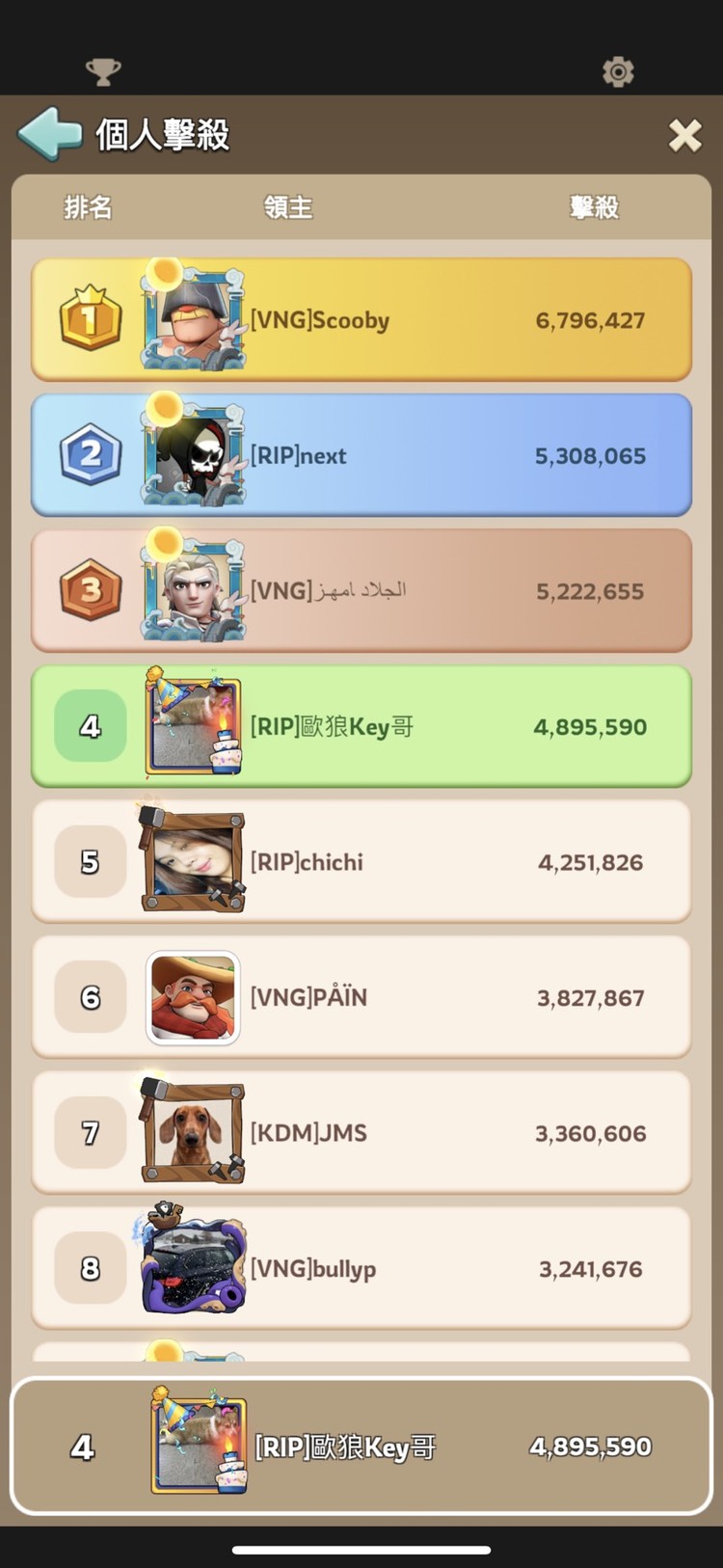Close the 個人擊殺 leaderboard

[x=684, y=136]
